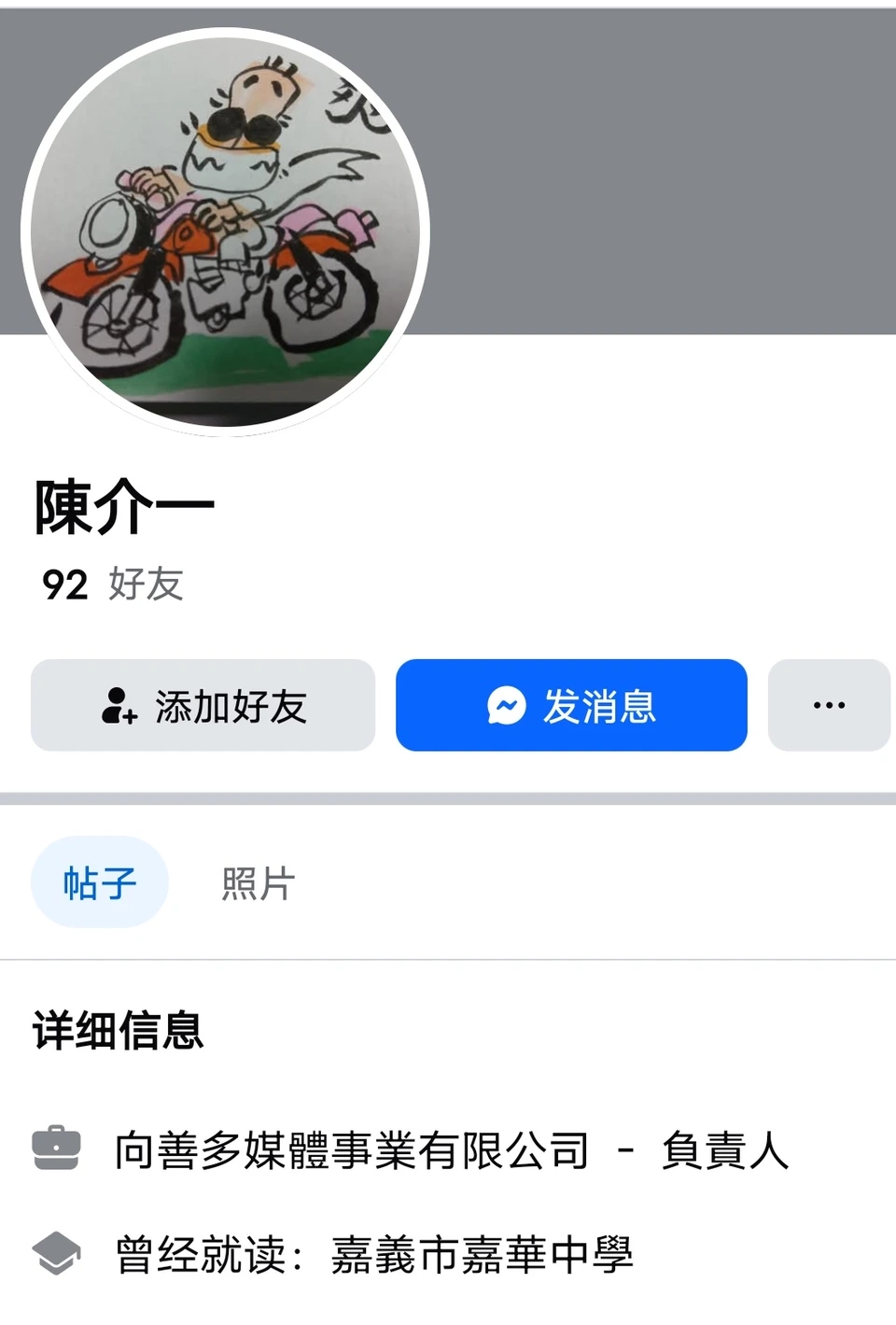This screenshot has height=1325, width=896.
Task: Open the 92 好友 friends list
Action: click(x=113, y=585)
